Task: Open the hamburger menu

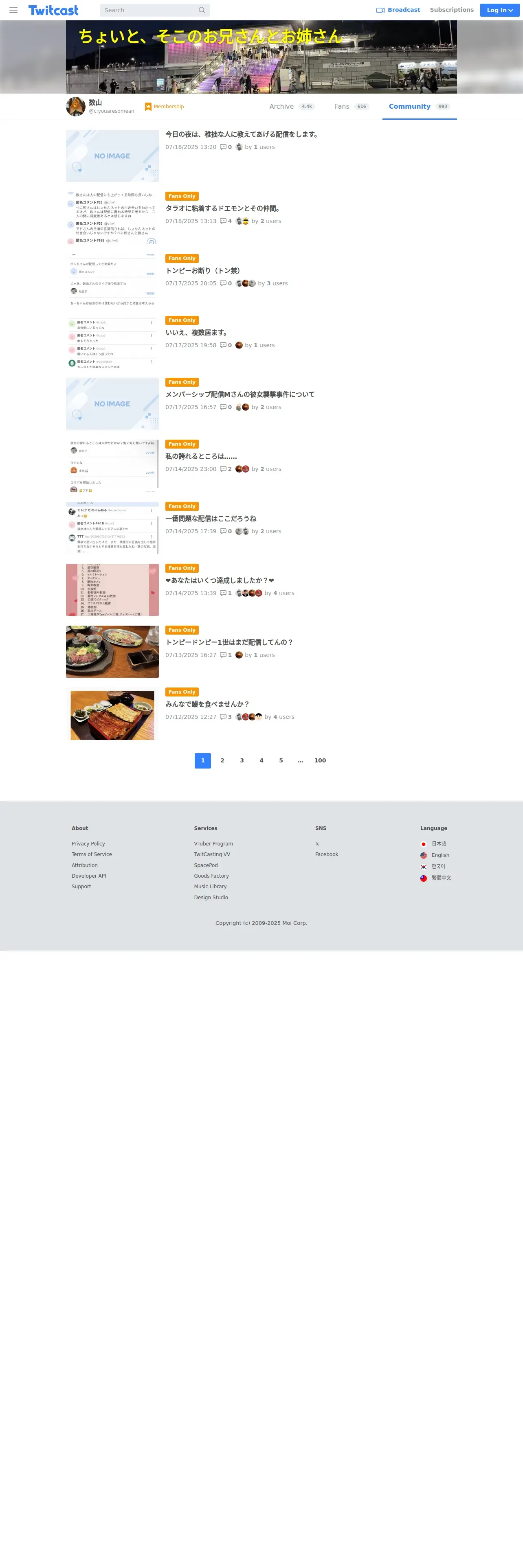Action: pyautogui.click(x=13, y=10)
